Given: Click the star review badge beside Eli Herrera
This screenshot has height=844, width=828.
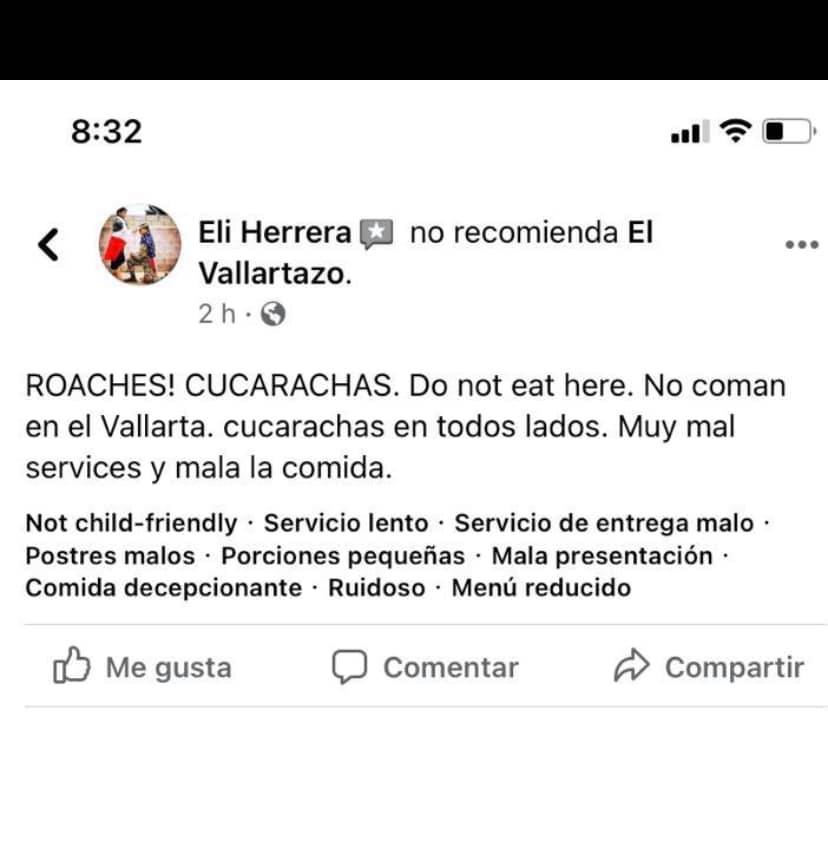Looking at the screenshot, I should point(376,232).
